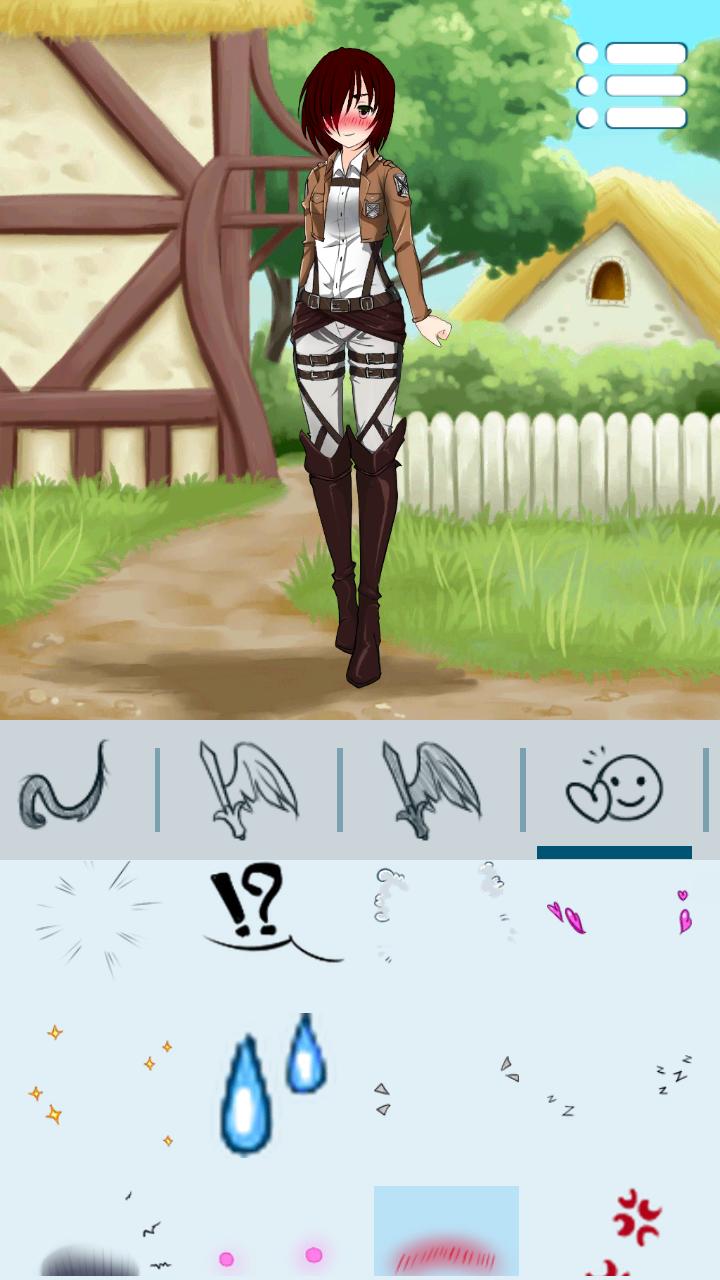Apply the blue flames effect
This screenshot has width=720, height=1280.
[270, 1085]
